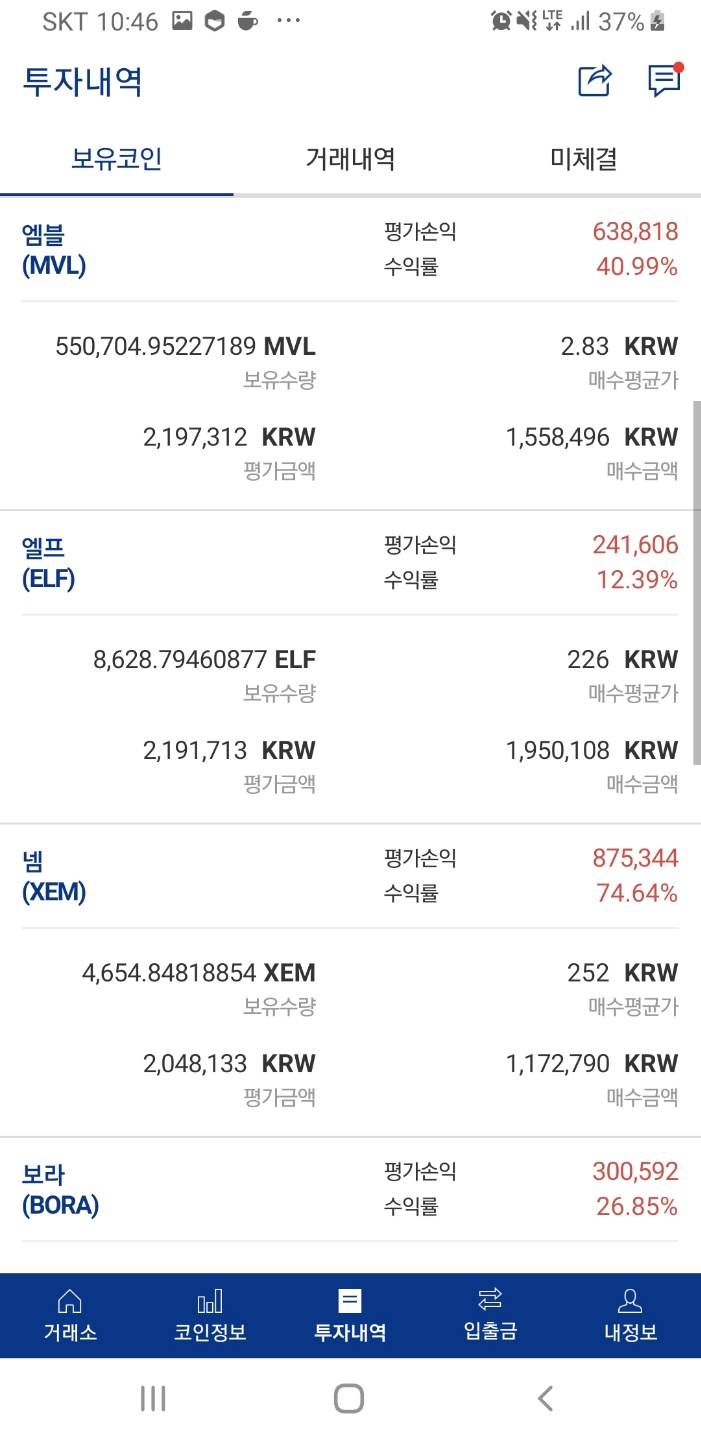Open the 코인정보 tab
Image resolution: width=701 pixels, height=1440 pixels.
(x=210, y=1315)
